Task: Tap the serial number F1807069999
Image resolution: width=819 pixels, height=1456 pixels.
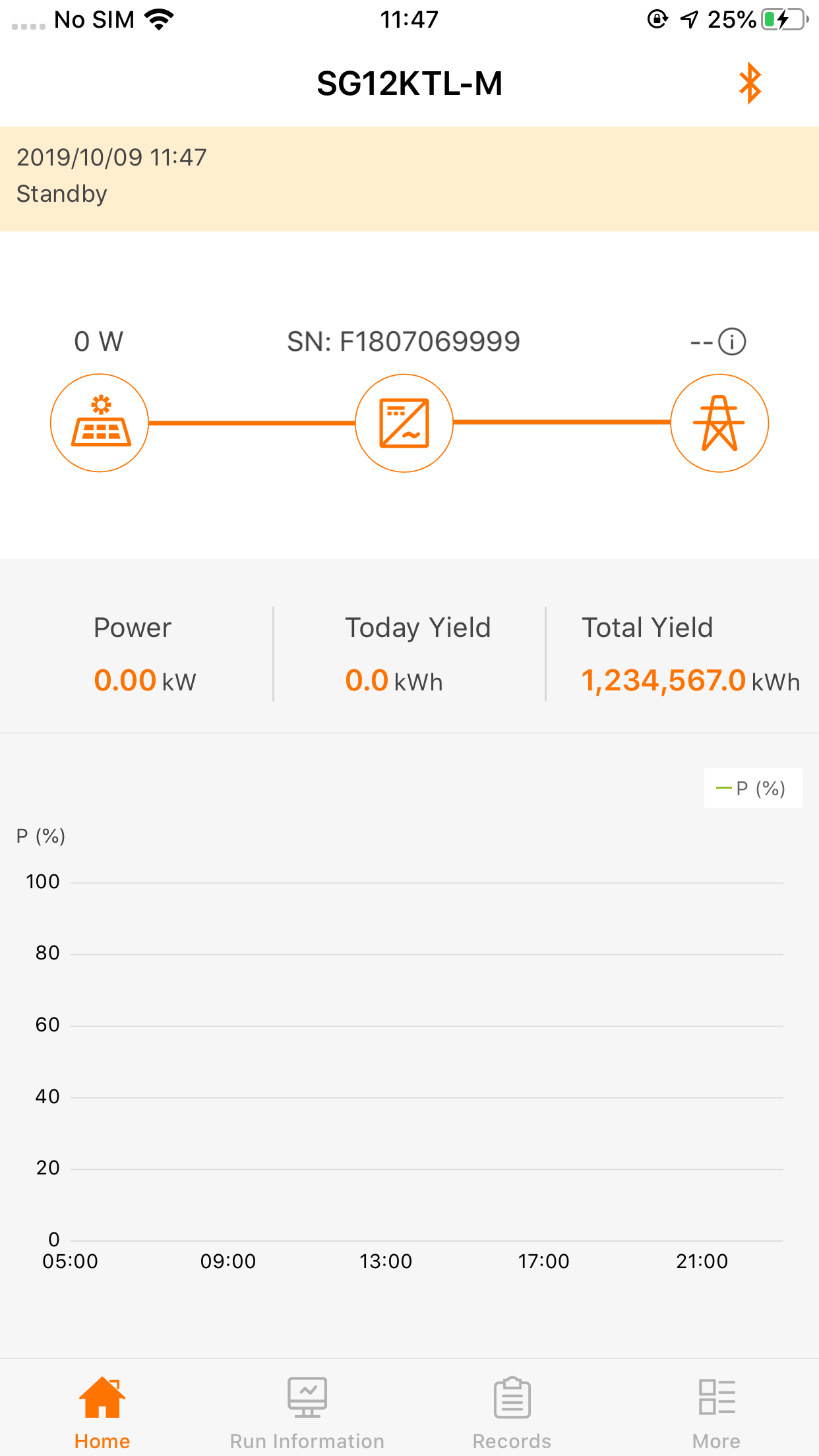Action: pos(404,341)
